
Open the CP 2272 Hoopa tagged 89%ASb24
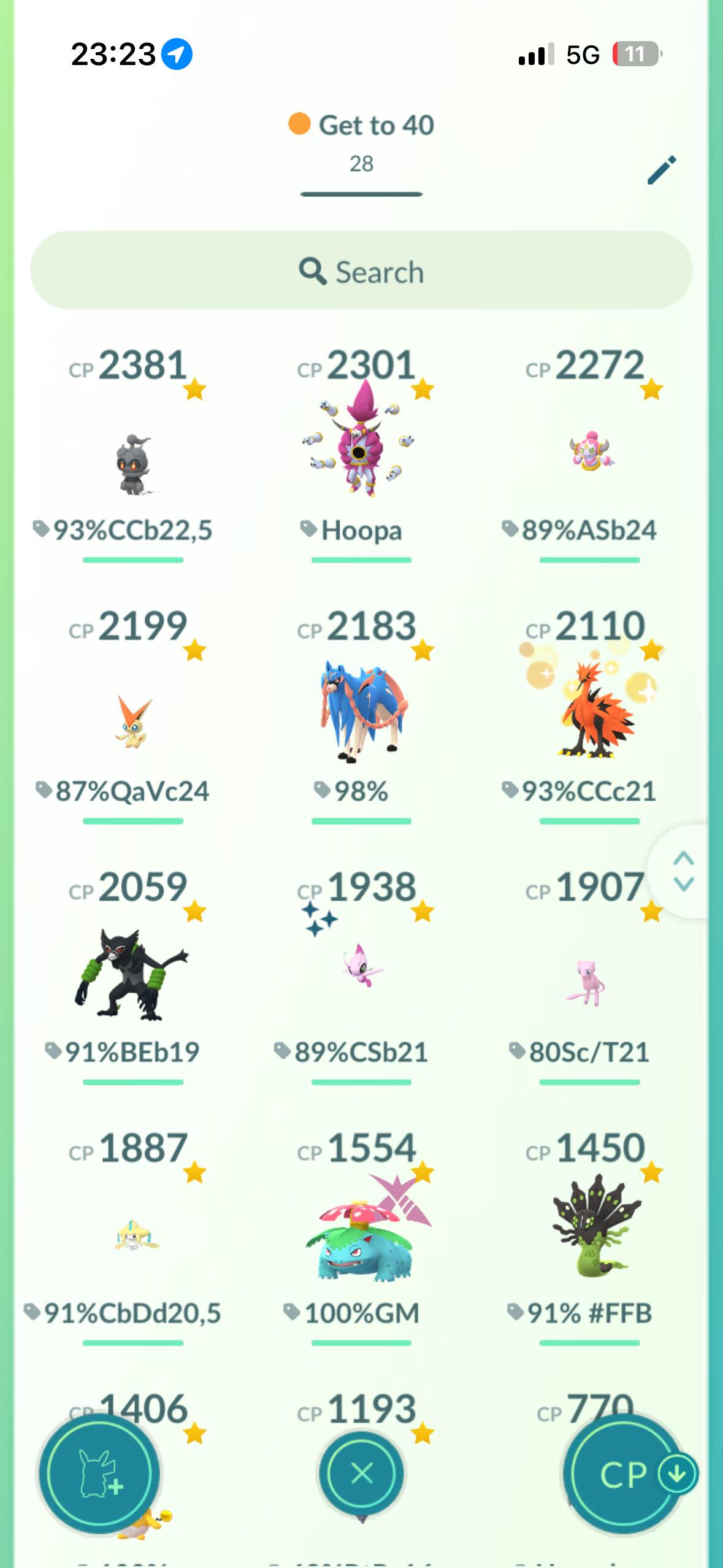[x=590, y=454]
